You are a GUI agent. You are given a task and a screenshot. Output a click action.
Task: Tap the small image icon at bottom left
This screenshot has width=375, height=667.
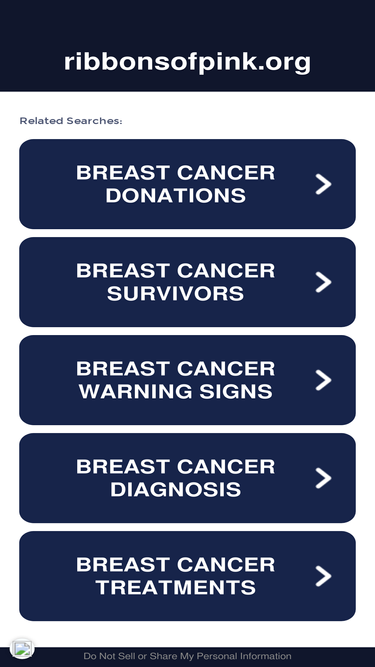coord(22,648)
